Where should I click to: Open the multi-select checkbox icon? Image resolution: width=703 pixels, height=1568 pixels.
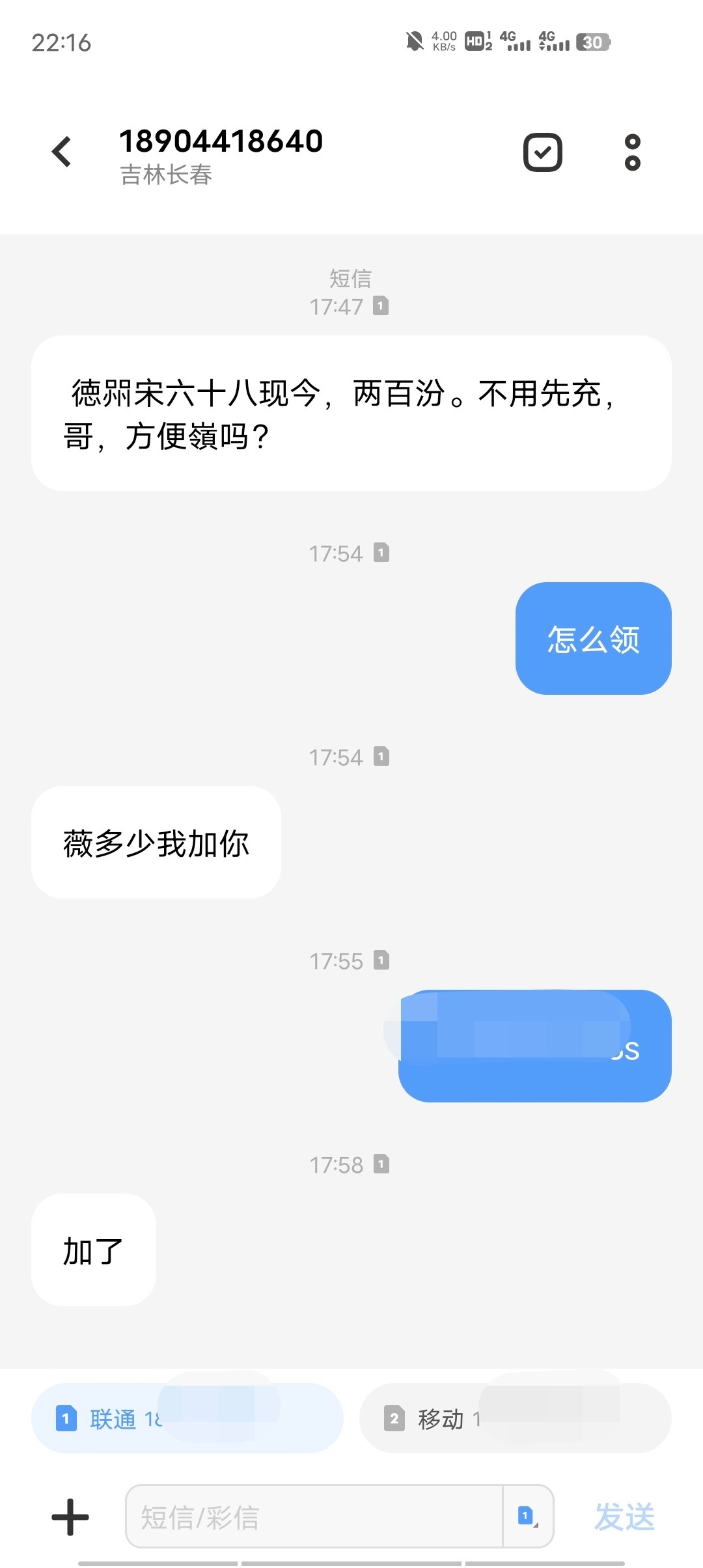click(x=542, y=152)
